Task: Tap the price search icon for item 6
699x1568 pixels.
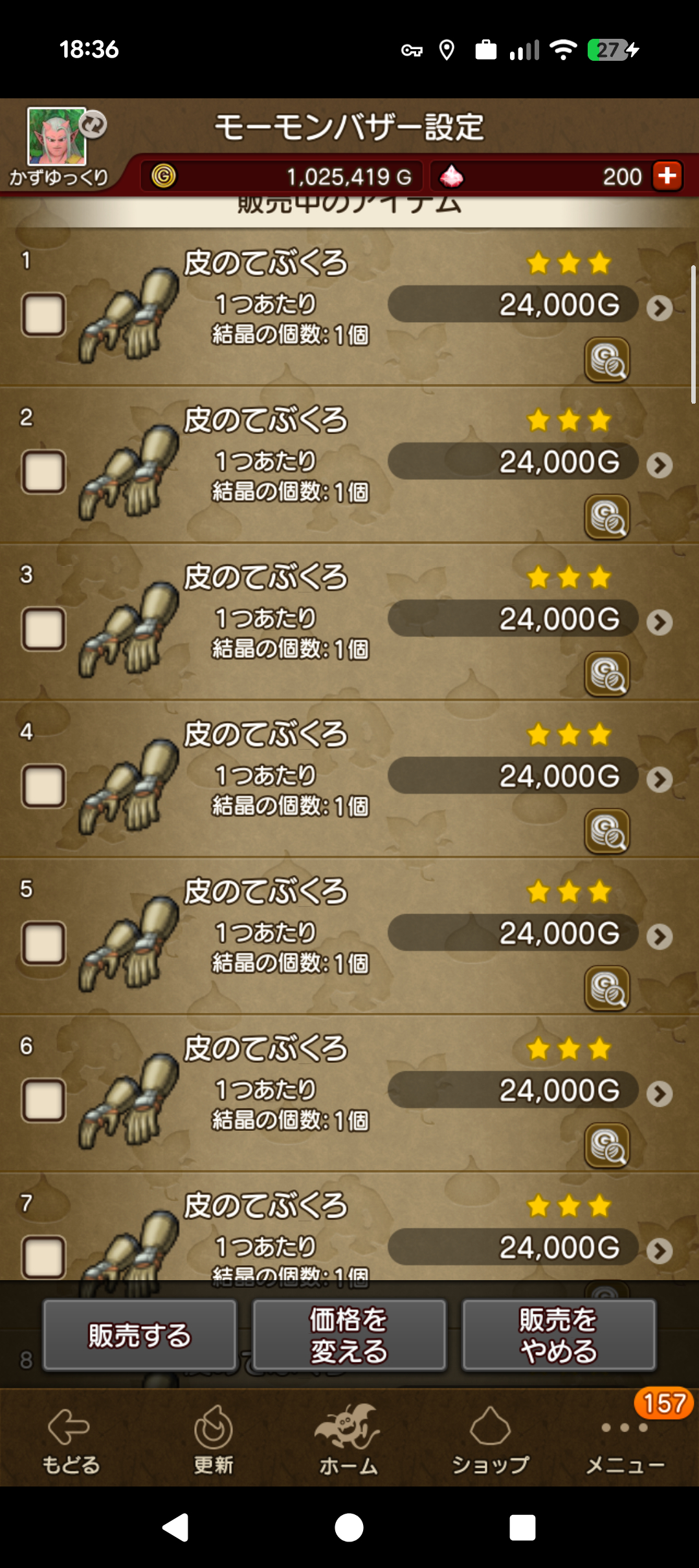Action: (x=607, y=1146)
